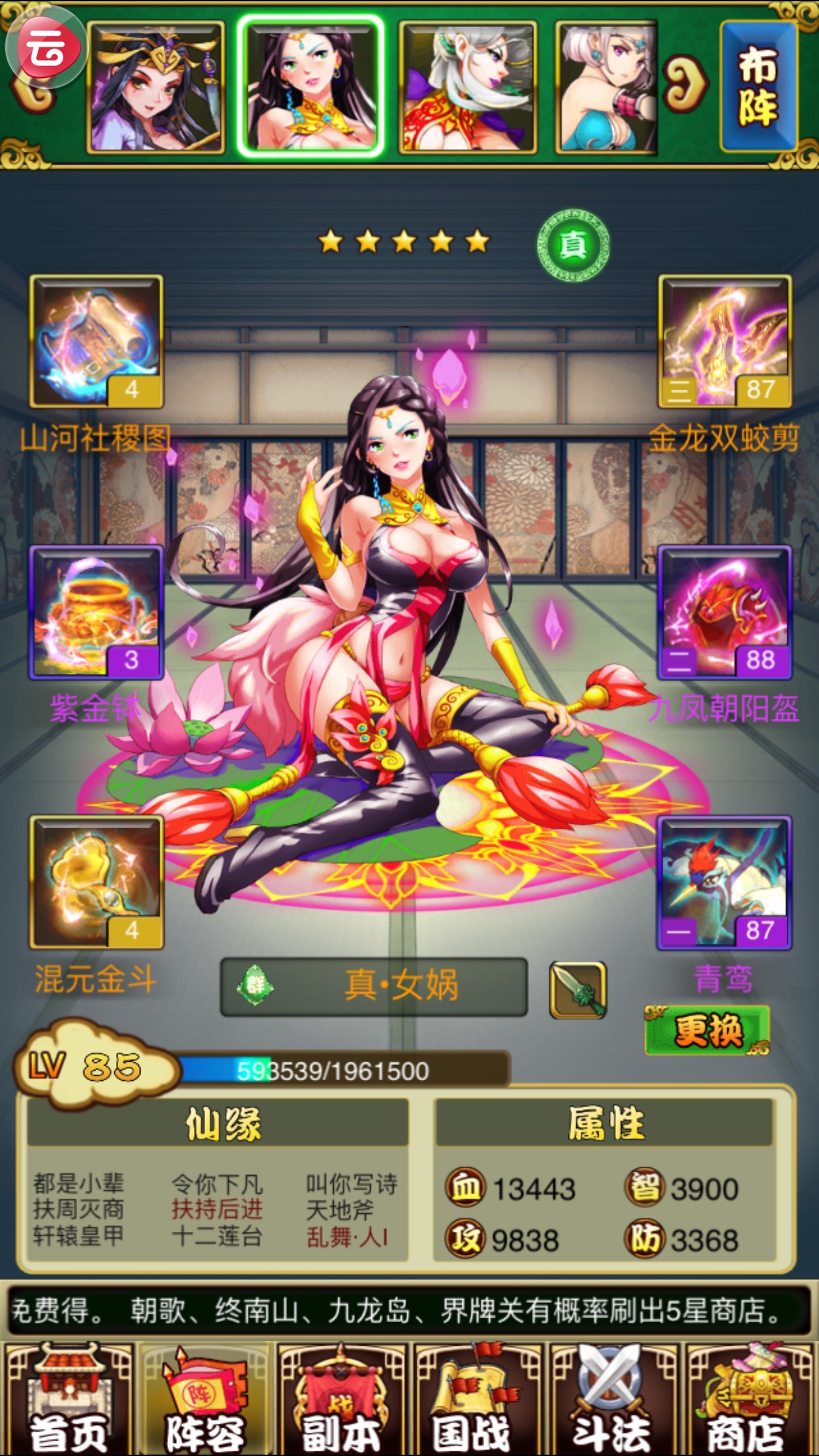
Task: Switch to the 国战 tab
Action: [x=477, y=1399]
